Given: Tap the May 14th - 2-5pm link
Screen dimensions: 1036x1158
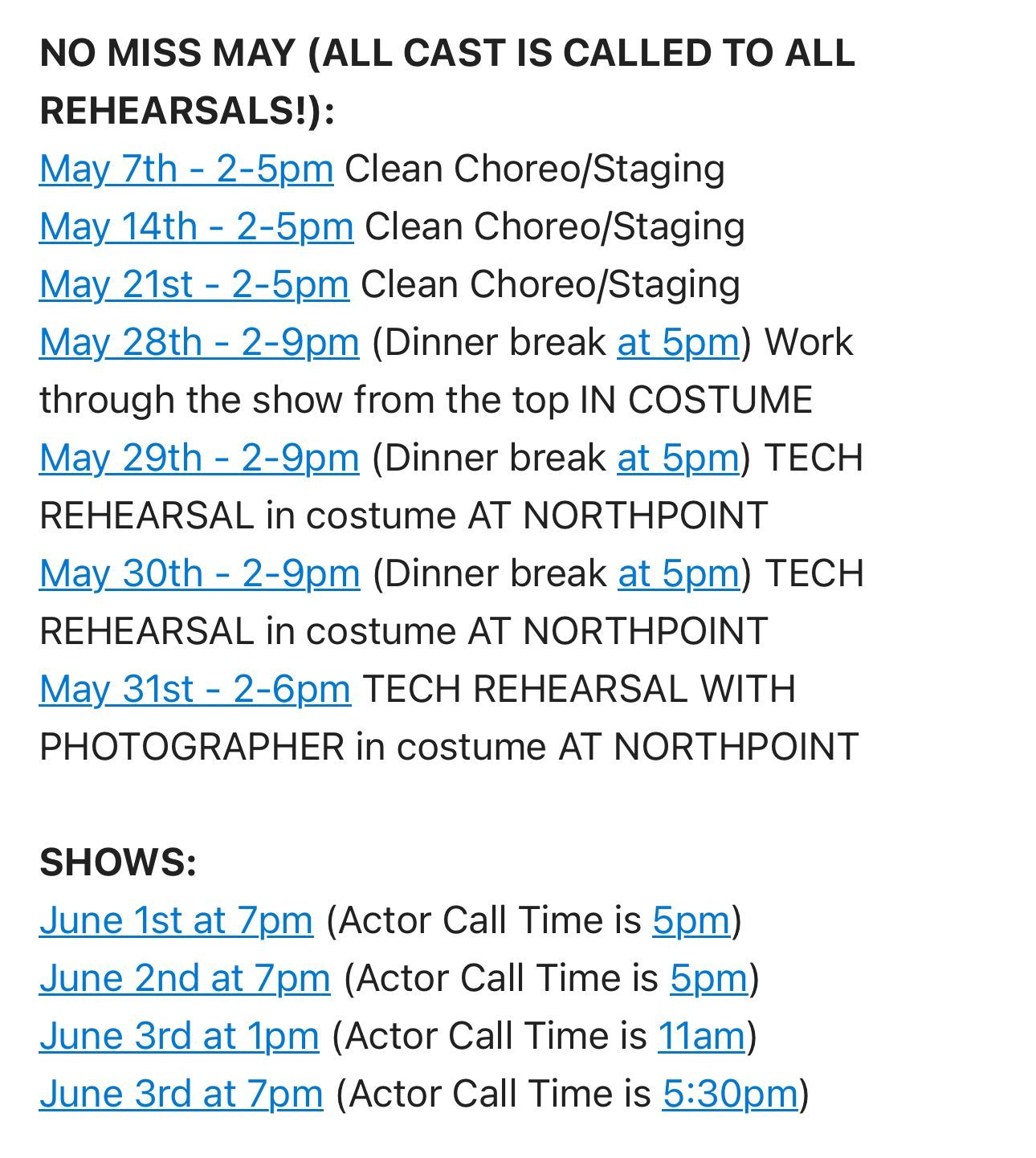Looking at the screenshot, I should point(196,227).
